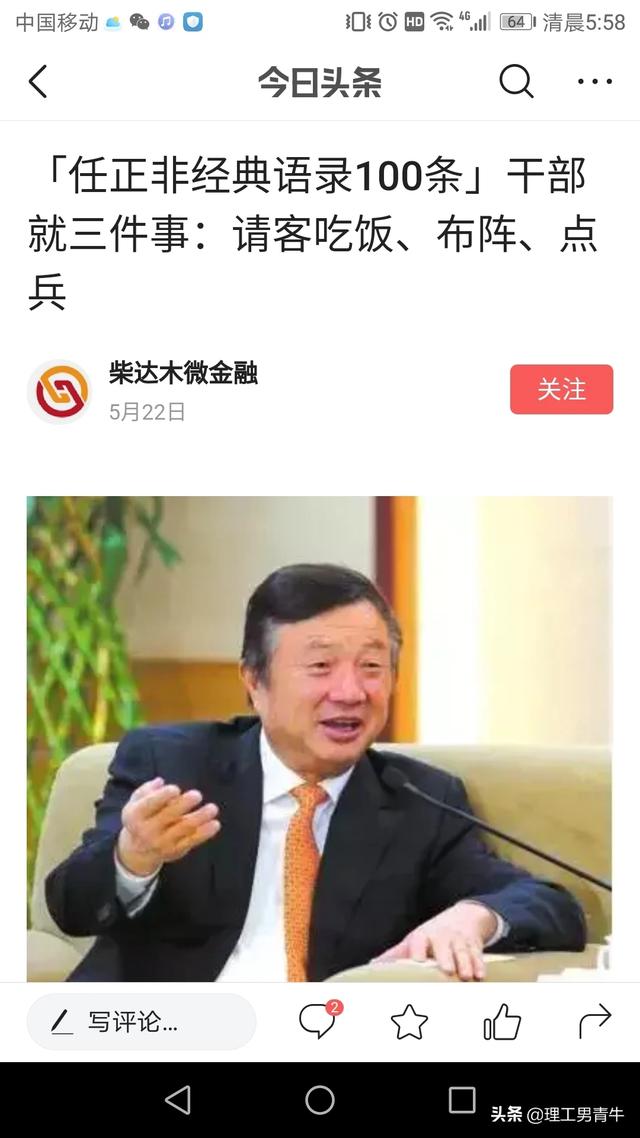Write a comment in the 写评论 field
The height and width of the screenshot is (1138, 640).
141,1022
